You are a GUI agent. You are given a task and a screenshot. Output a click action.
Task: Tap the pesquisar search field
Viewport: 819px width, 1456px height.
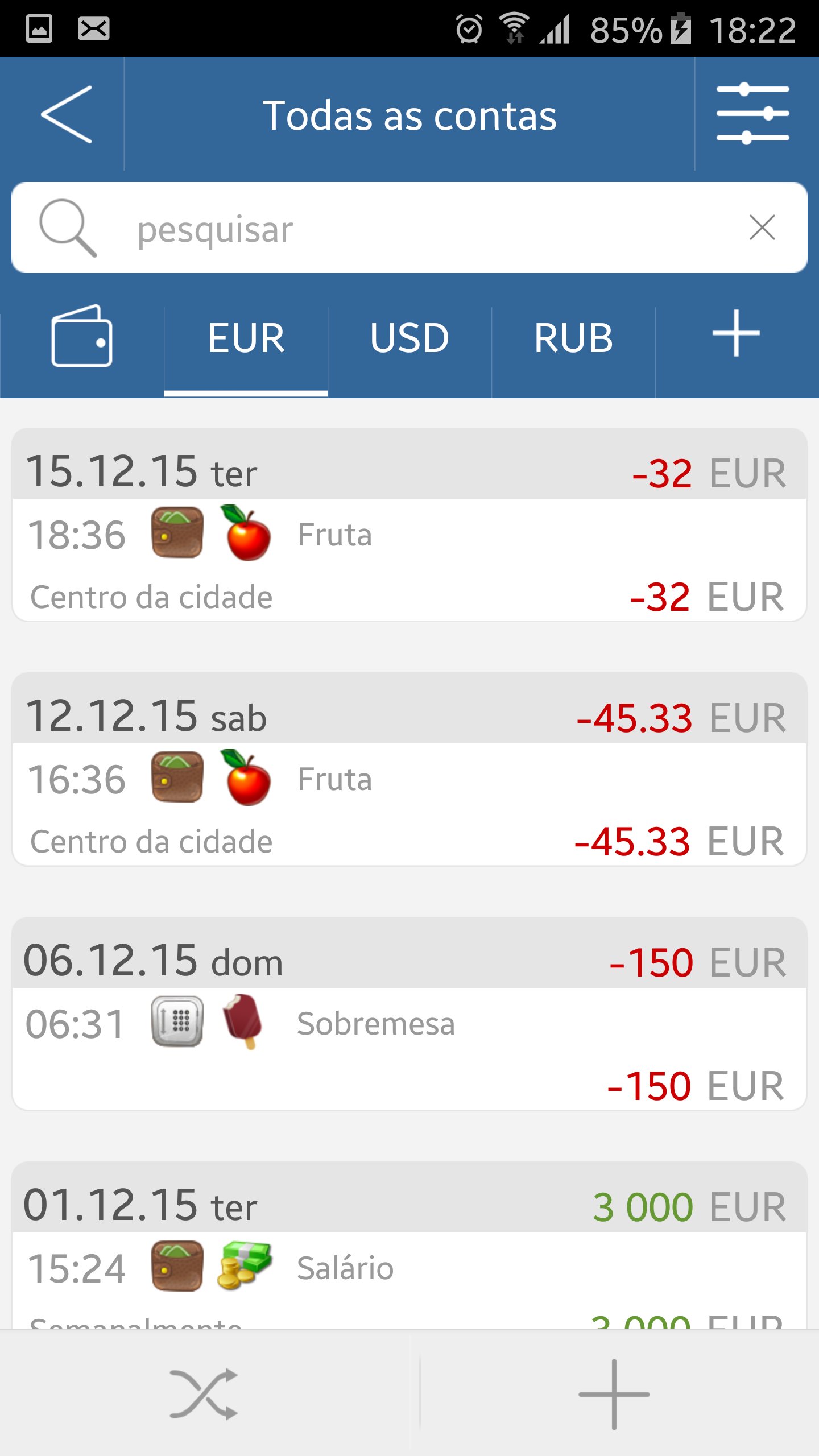pos(398,229)
